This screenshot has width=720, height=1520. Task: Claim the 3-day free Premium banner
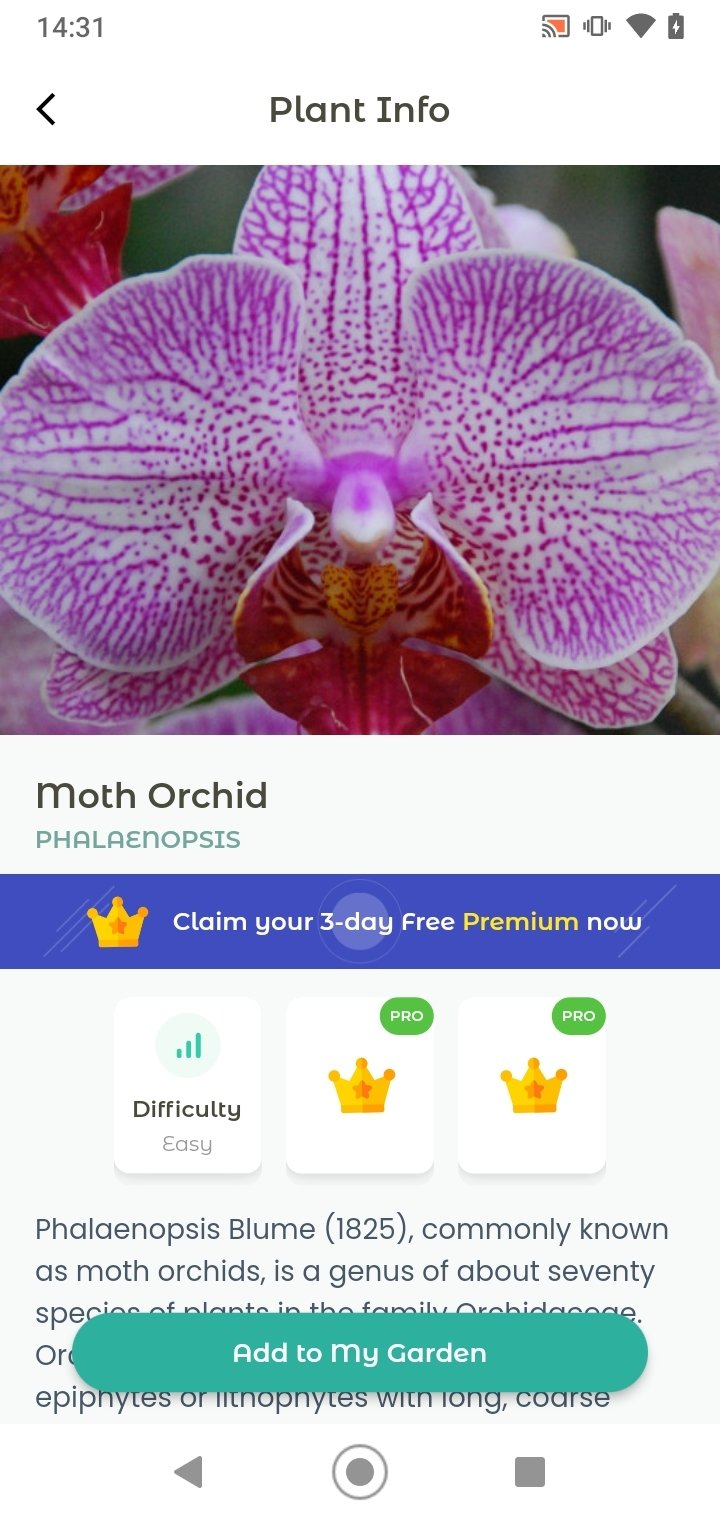360,921
